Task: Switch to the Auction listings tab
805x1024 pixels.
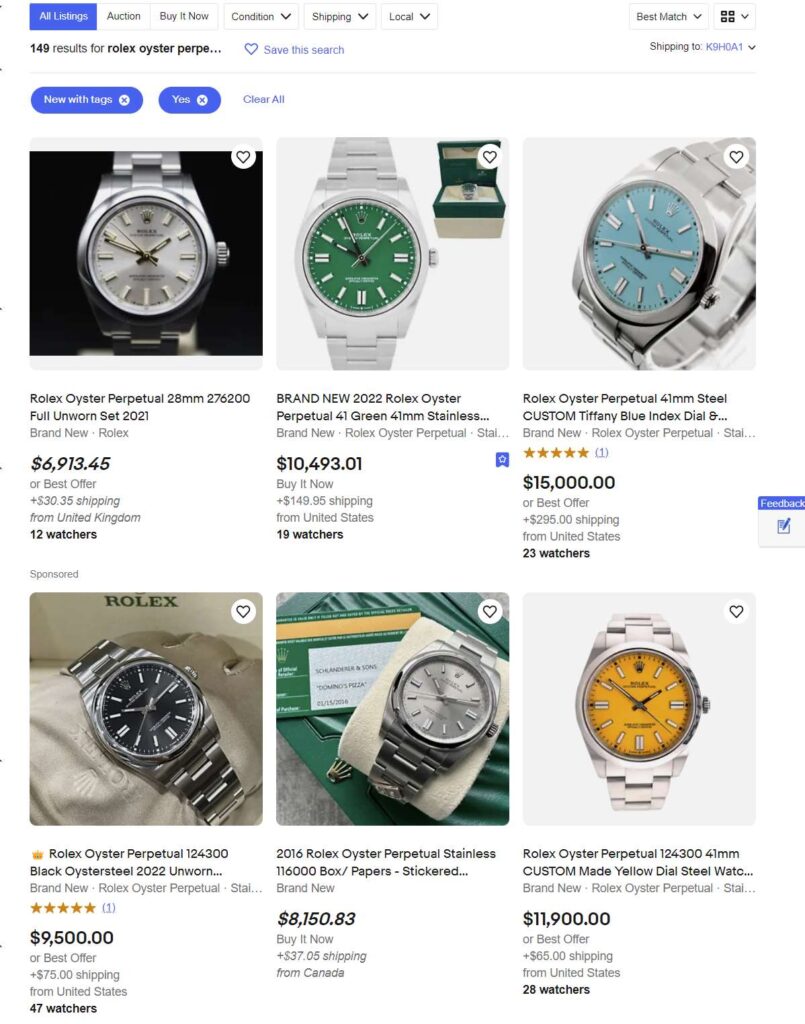Action: (x=124, y=16)
